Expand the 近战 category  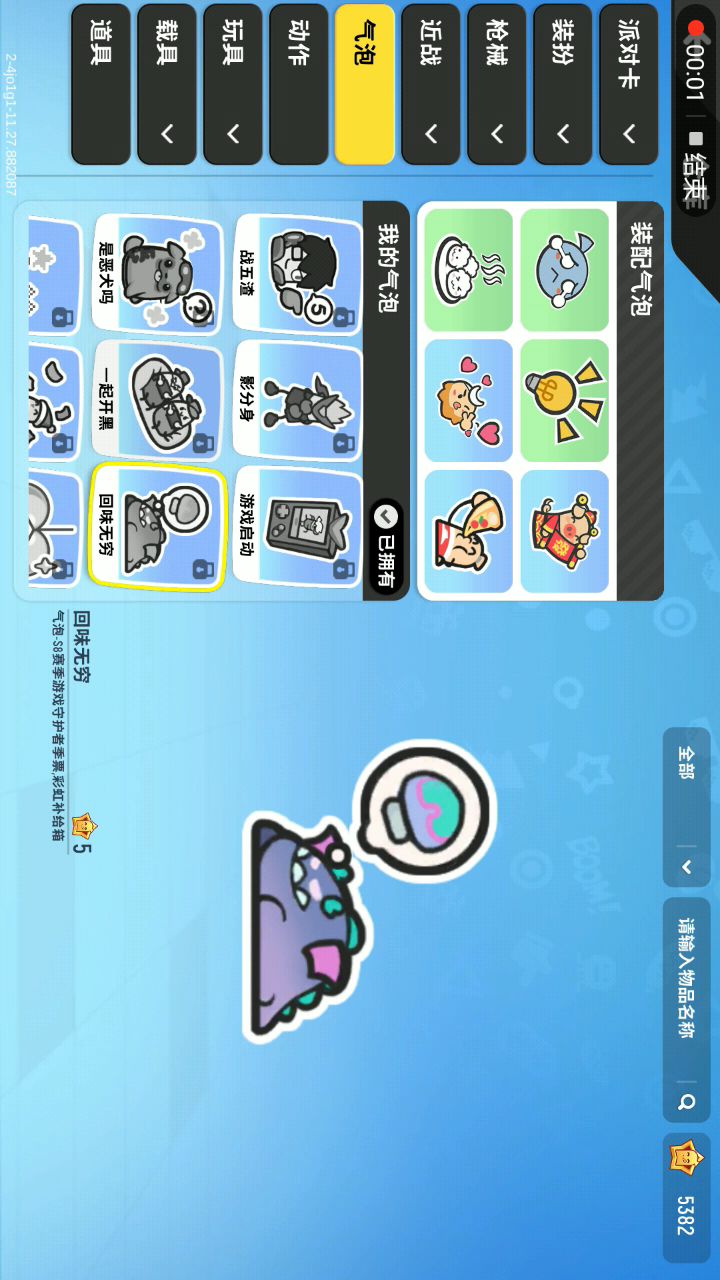pyautogui.click(x=430, y=84)
